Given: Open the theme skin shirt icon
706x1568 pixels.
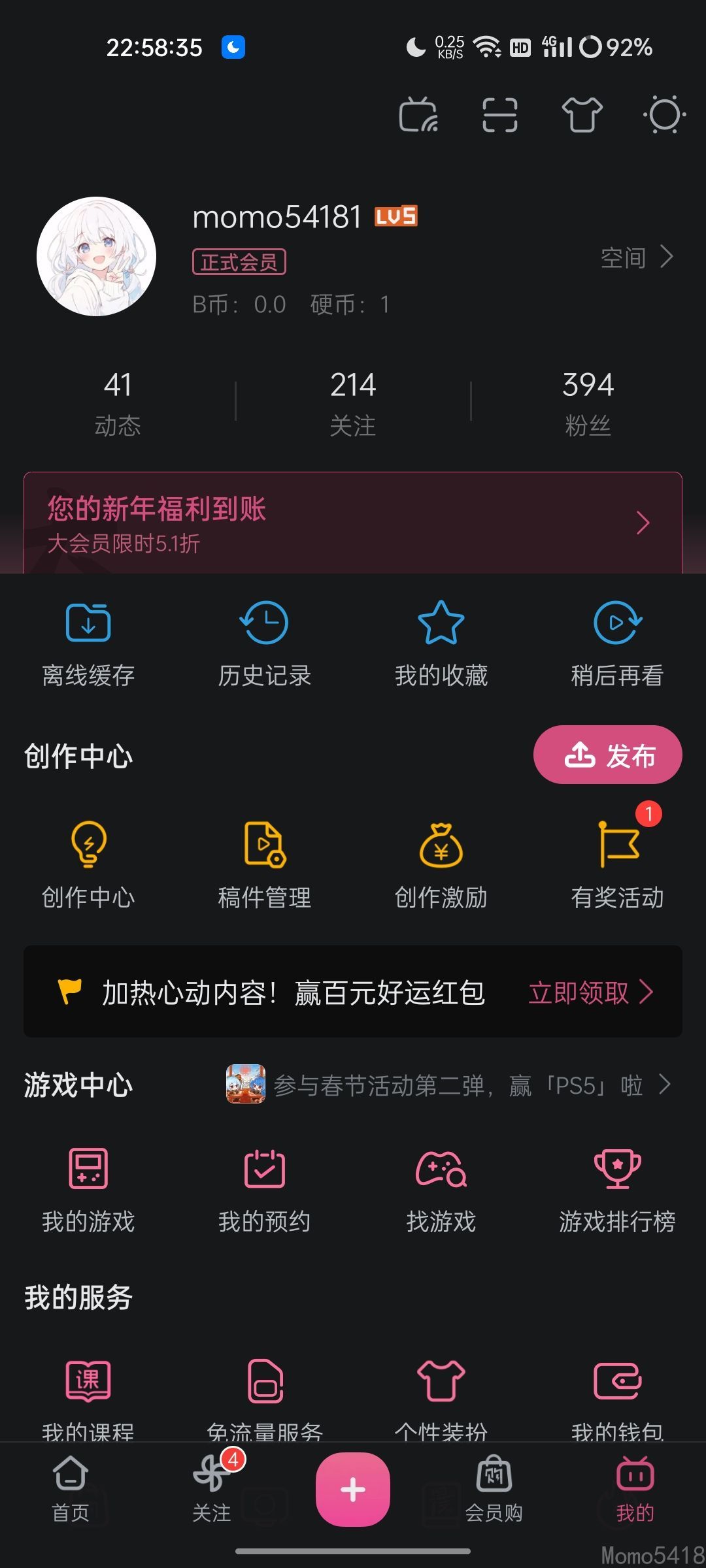Looking at the screenshot, I should click(x=582, y=115).
